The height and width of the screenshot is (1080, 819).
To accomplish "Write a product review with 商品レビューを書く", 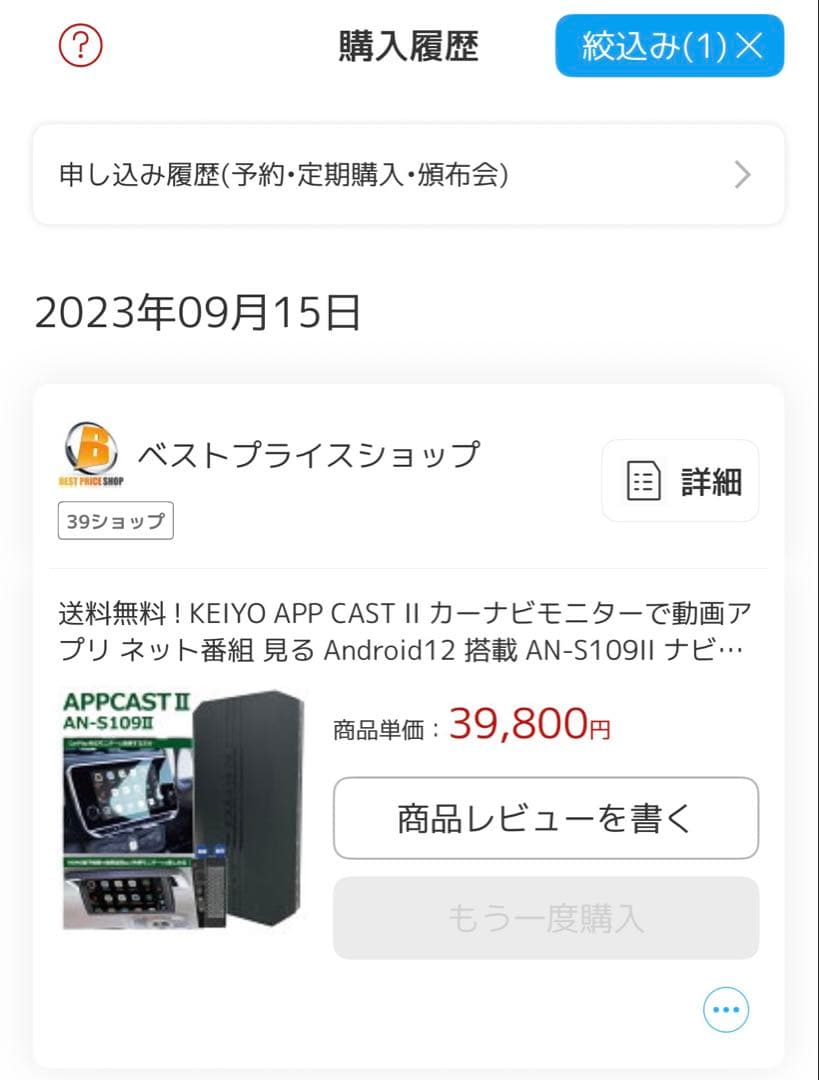I will click(x=545, y=818).
